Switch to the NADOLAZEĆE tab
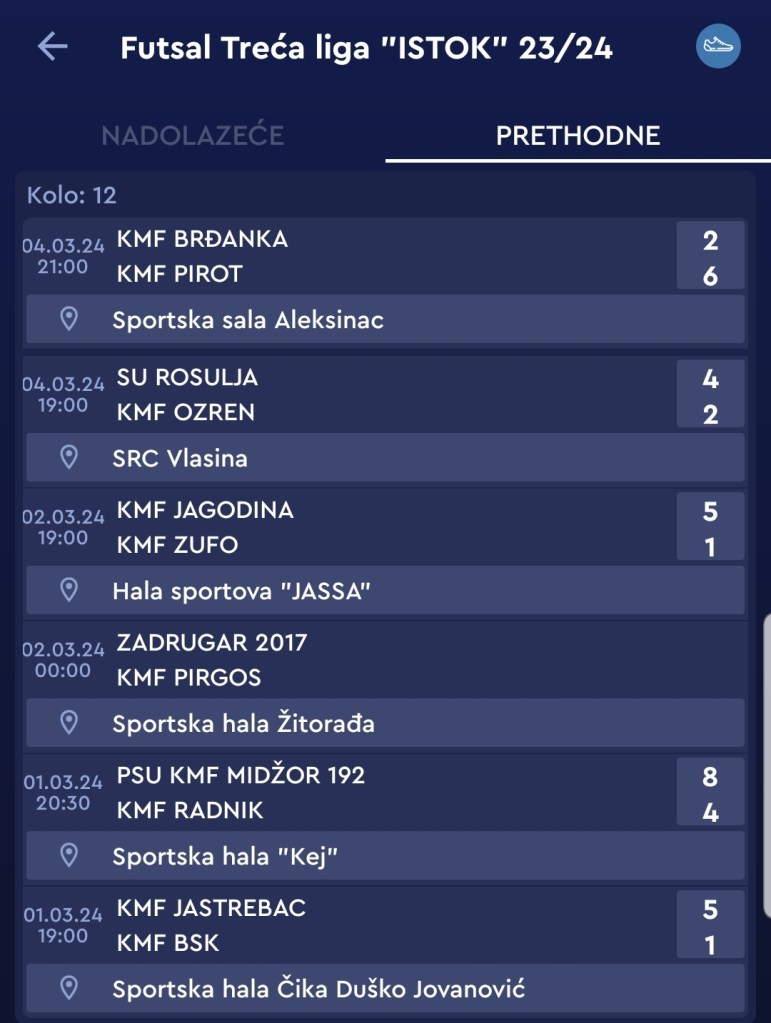This screenshot has height=1023, width=771. pyautogui.click(x=193, y=135)
